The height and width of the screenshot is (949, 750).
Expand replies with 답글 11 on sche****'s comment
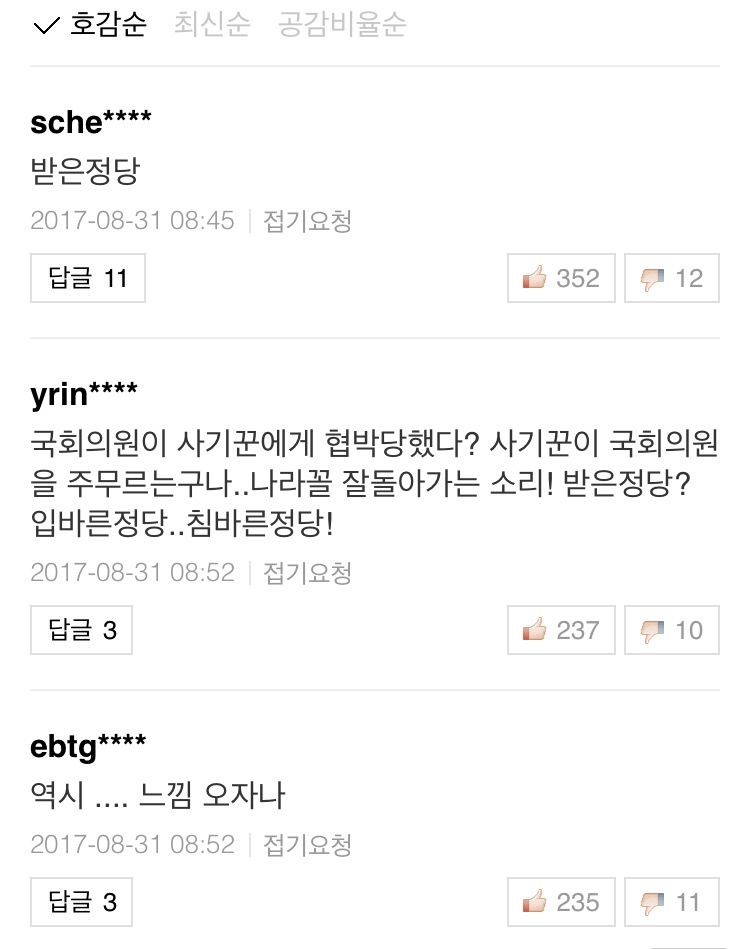click(87, 278)
